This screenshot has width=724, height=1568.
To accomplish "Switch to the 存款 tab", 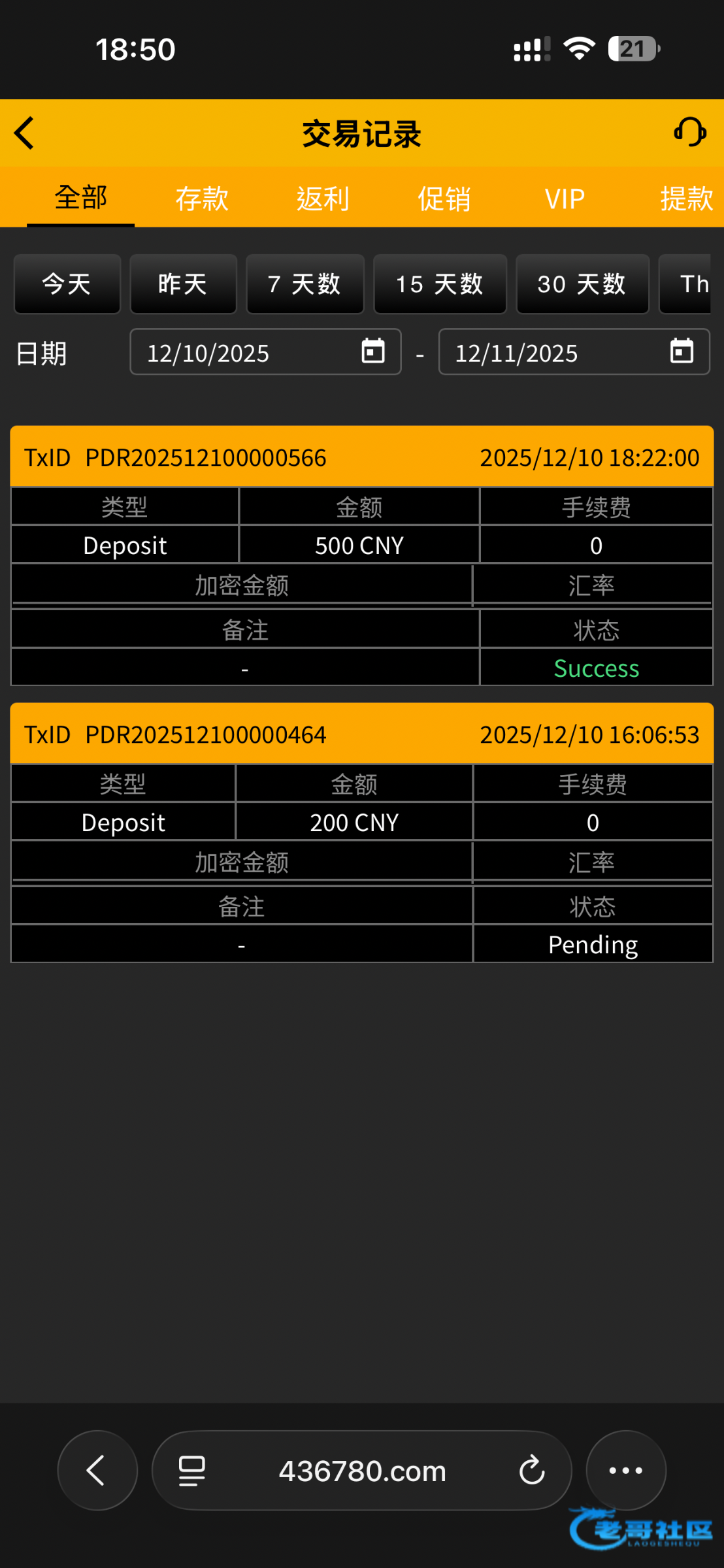I will click(x=201, y=199).
